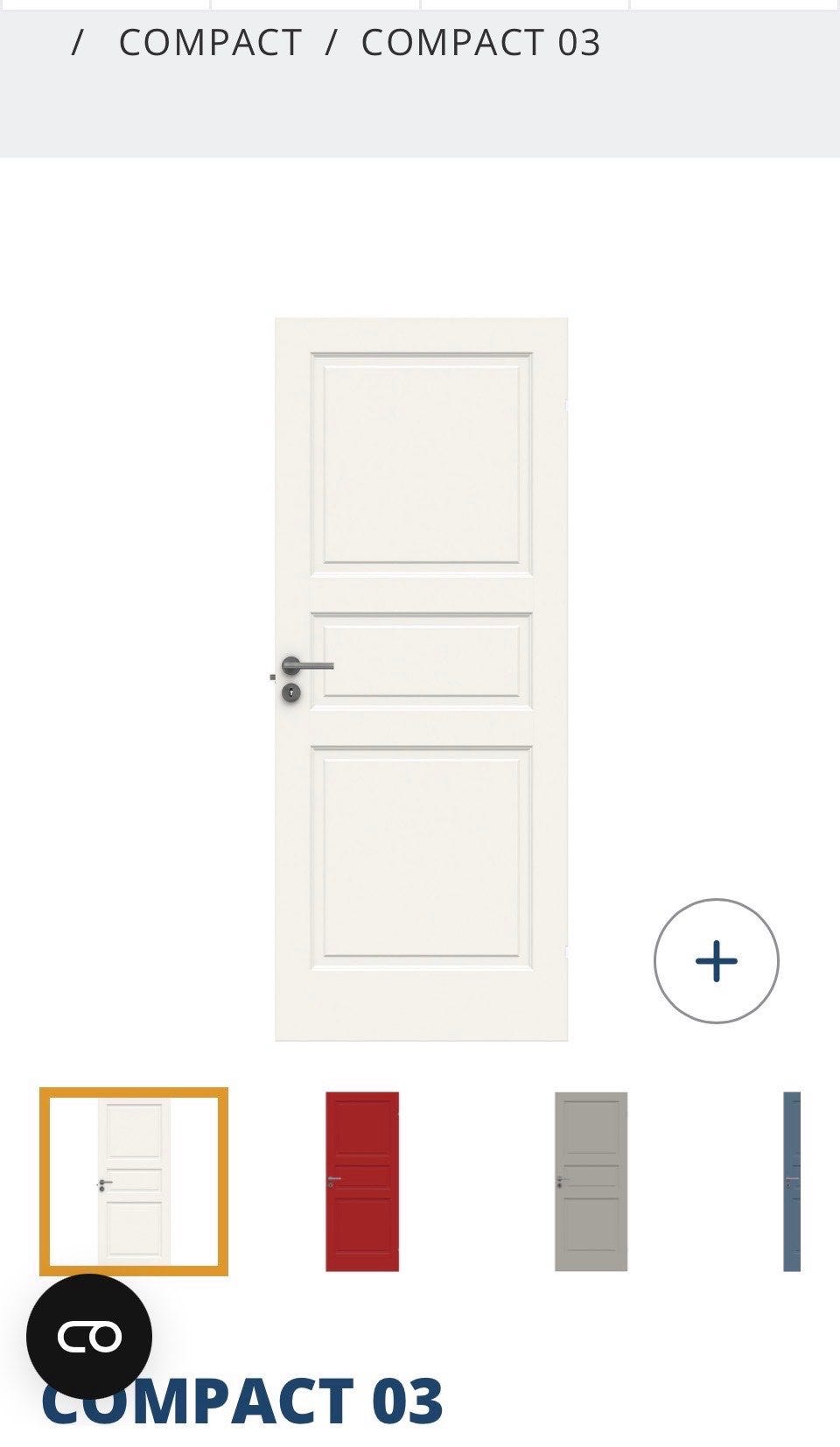This screenshot has height=1447, width=840.
Task: Select the red door thumbnail
Action: click(362, 1181)
